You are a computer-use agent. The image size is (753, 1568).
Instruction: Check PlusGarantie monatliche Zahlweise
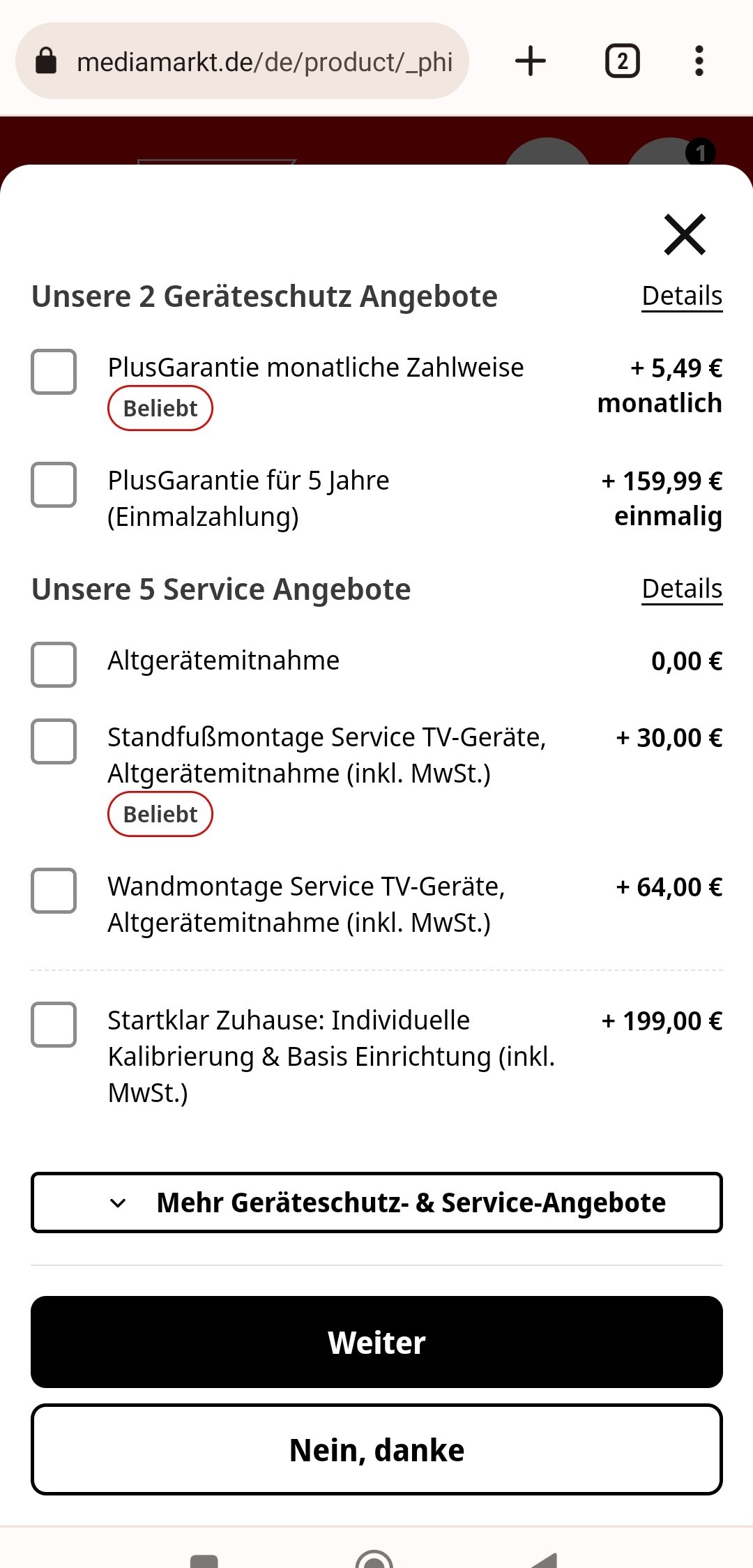(x=54, y=372)
